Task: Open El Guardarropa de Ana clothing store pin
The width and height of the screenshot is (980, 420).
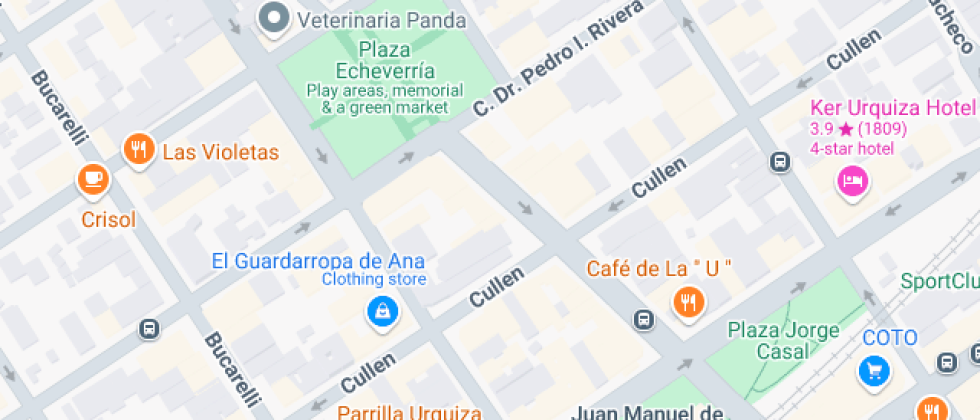Action: point(382,312)
